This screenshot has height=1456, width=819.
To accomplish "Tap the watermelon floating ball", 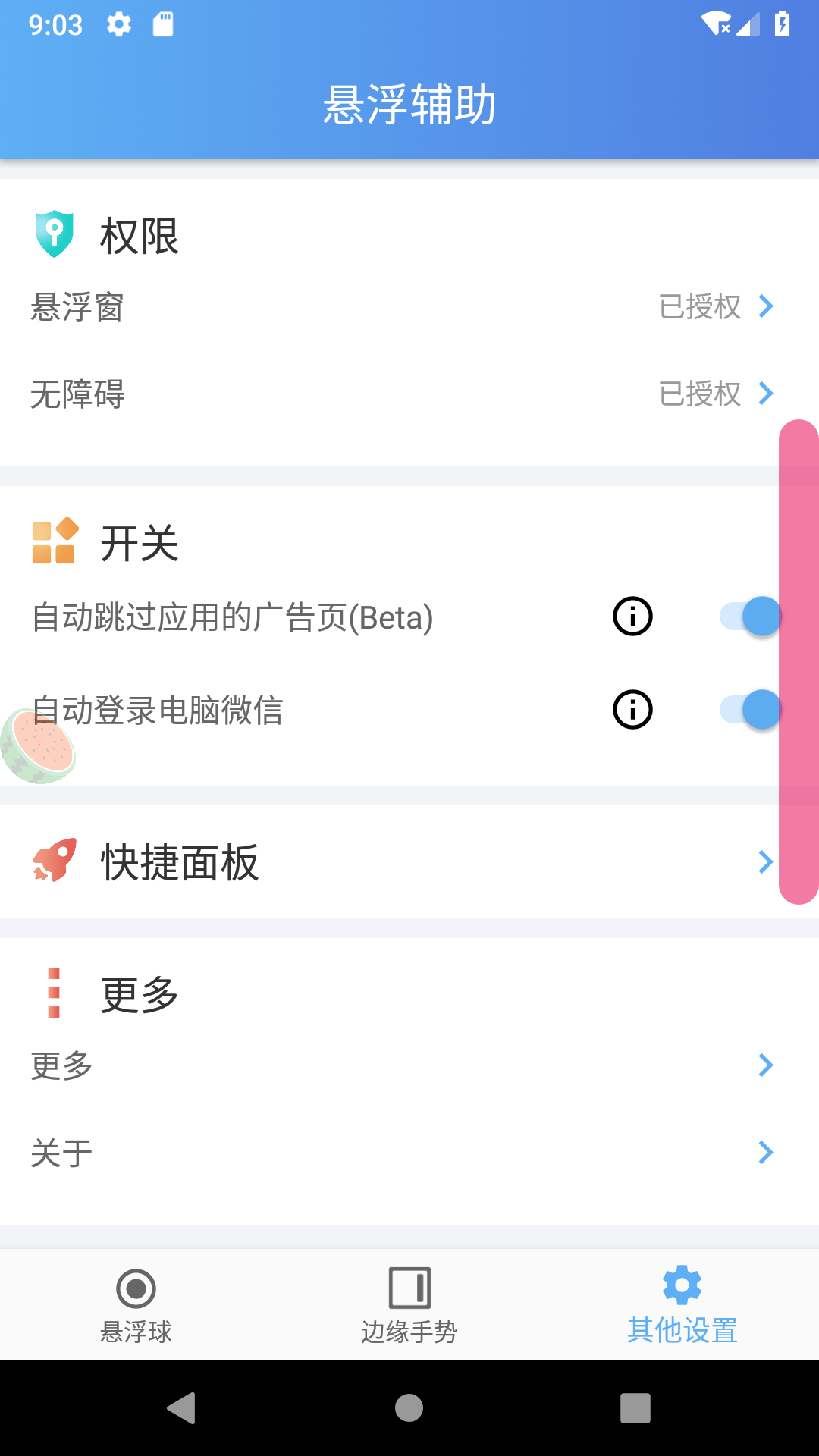I will pos(38,746).
